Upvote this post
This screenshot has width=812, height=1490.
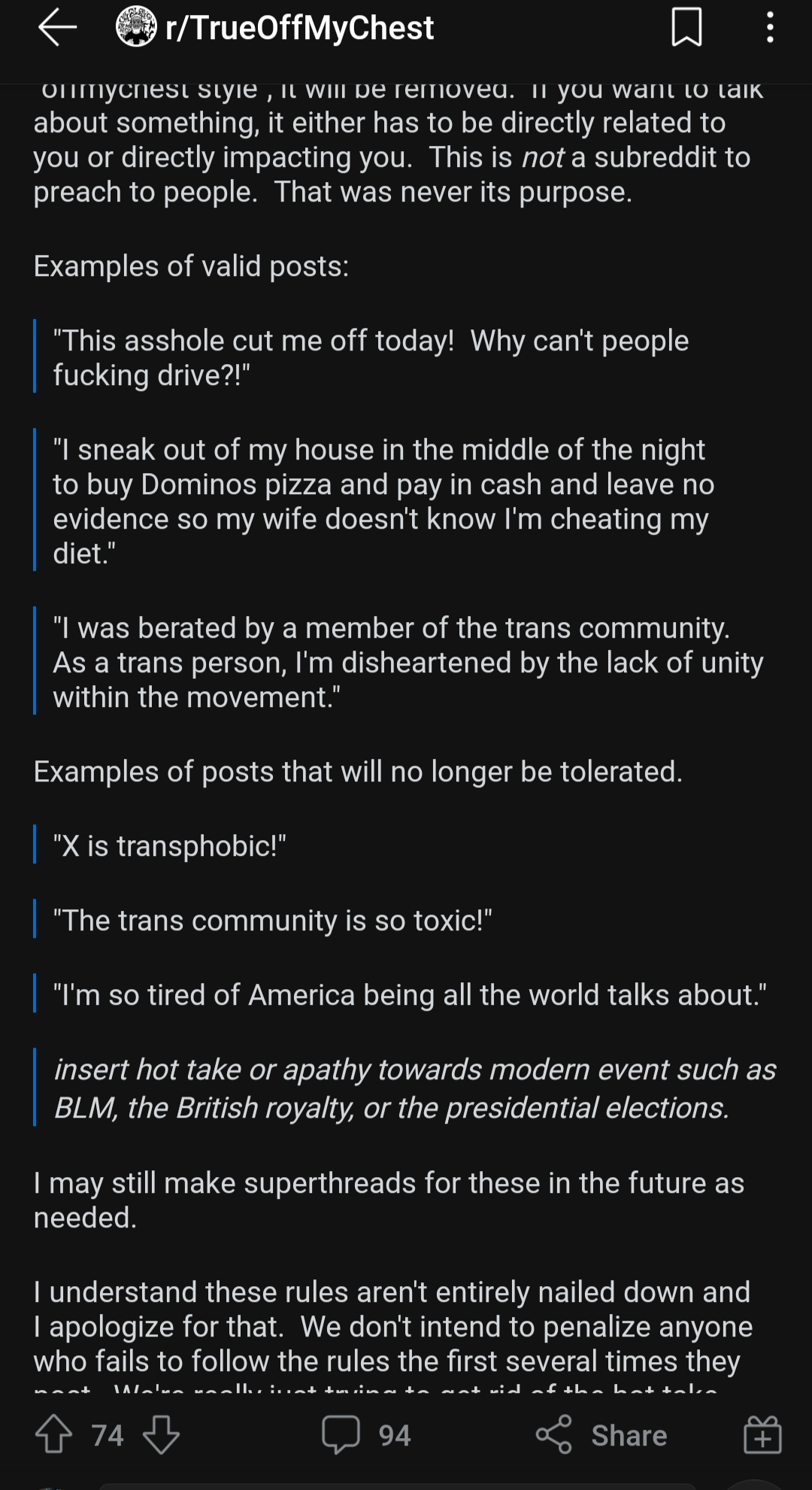click(53, 1435)
